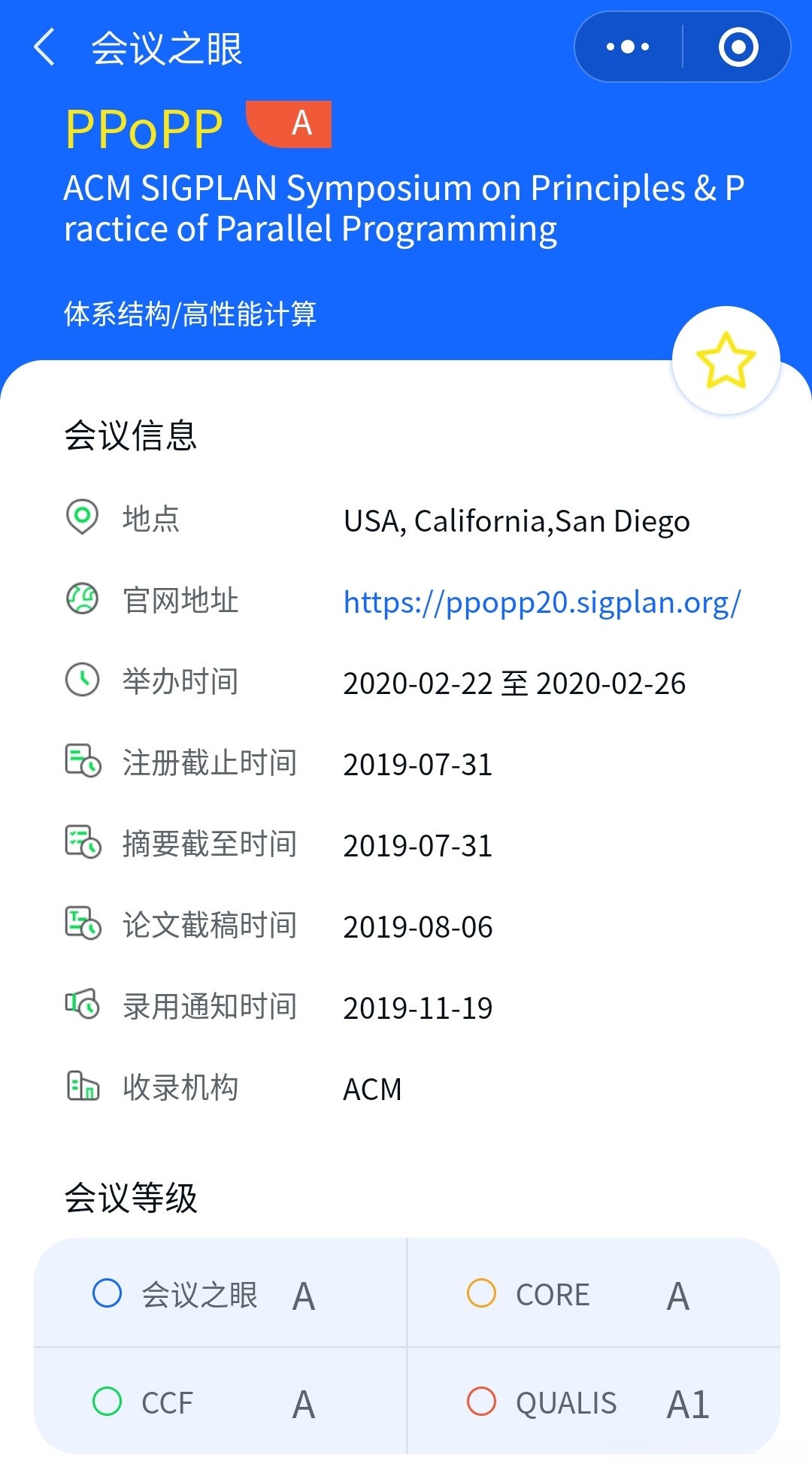This screenshot has height=1467, width=812.
Task: Click the red A grade badge beside PPoPP
Action: click(x=289, y=125)
